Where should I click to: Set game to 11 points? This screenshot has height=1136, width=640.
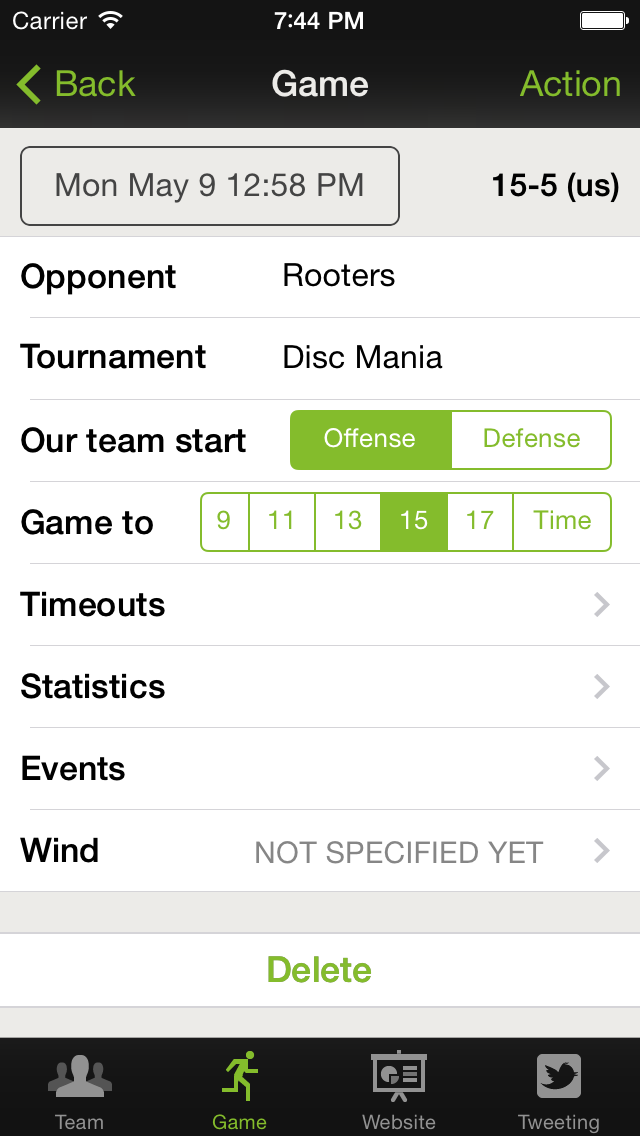pos(282,521)
